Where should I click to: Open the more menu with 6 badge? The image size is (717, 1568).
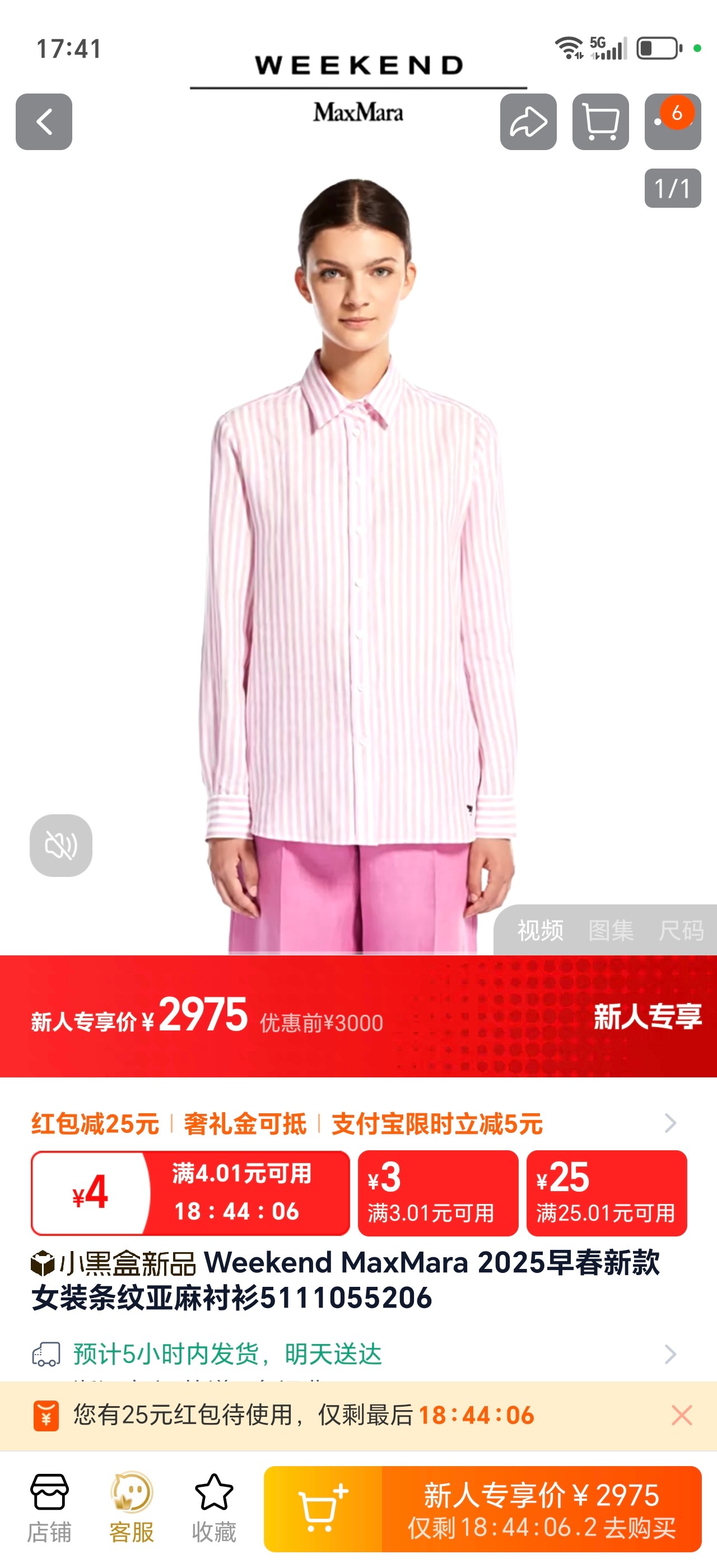[673, 122]
